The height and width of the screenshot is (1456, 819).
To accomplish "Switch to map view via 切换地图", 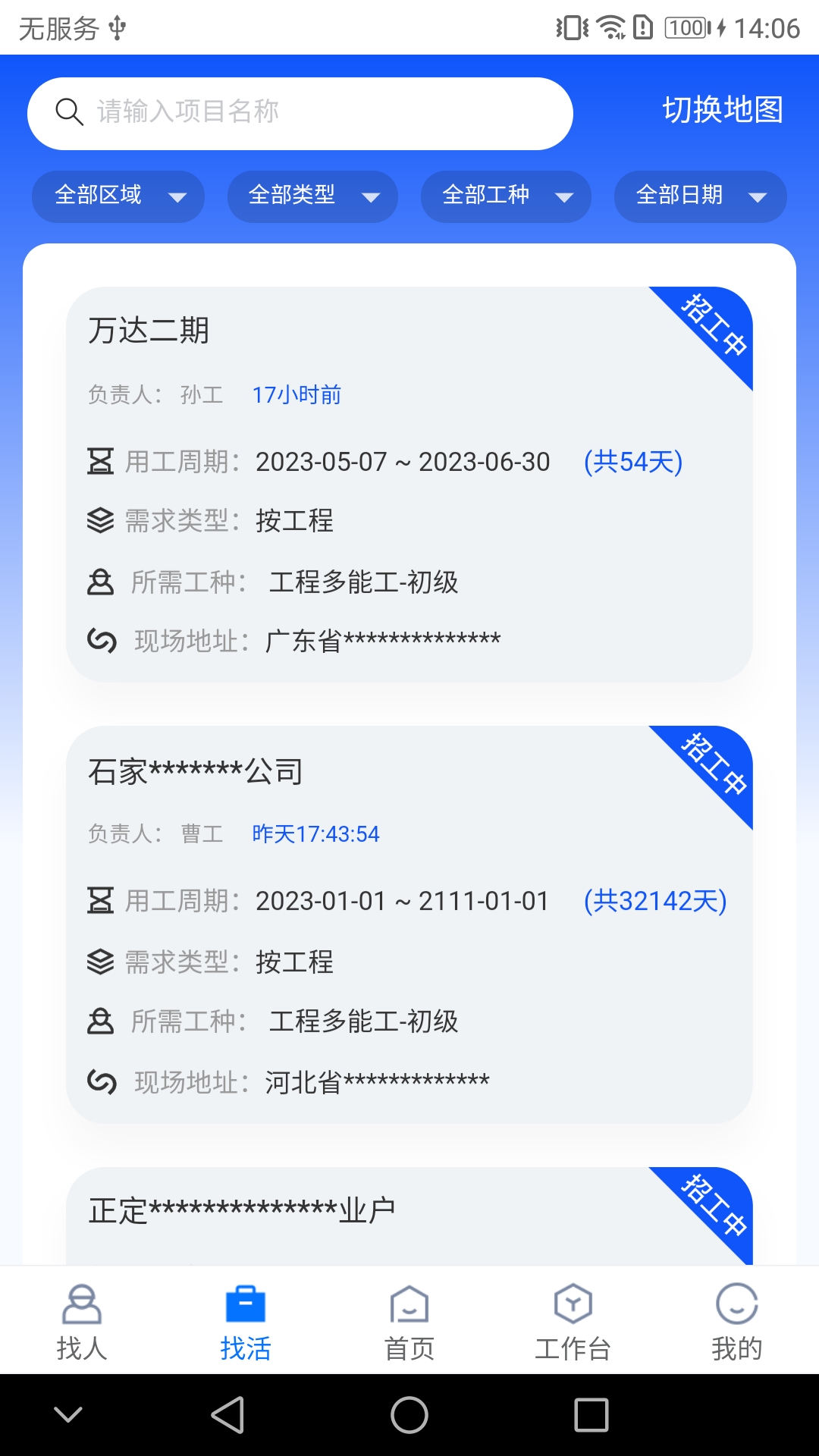I will [723, 110].
